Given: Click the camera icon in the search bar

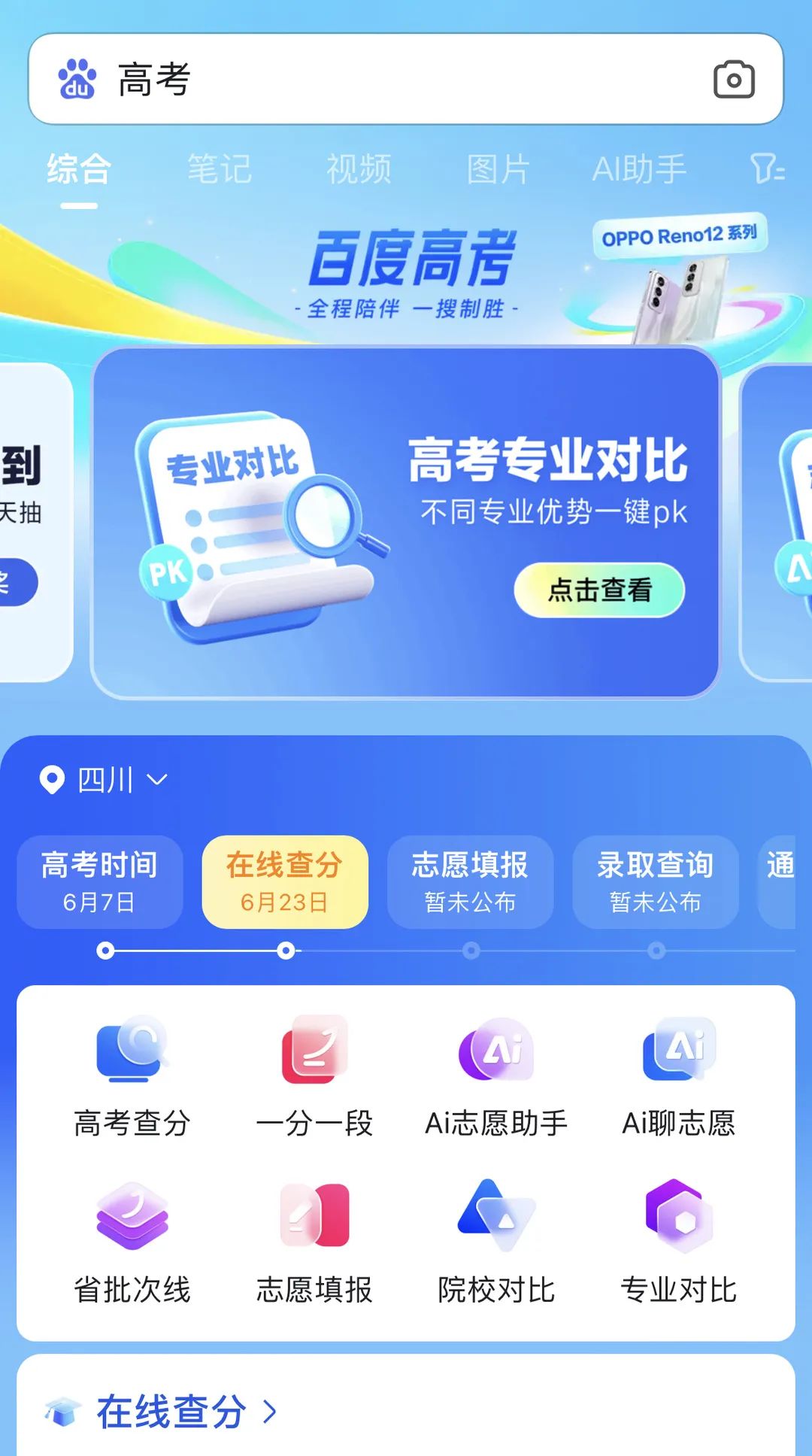Looking at the screenshot, I should (x=732, y=79).
